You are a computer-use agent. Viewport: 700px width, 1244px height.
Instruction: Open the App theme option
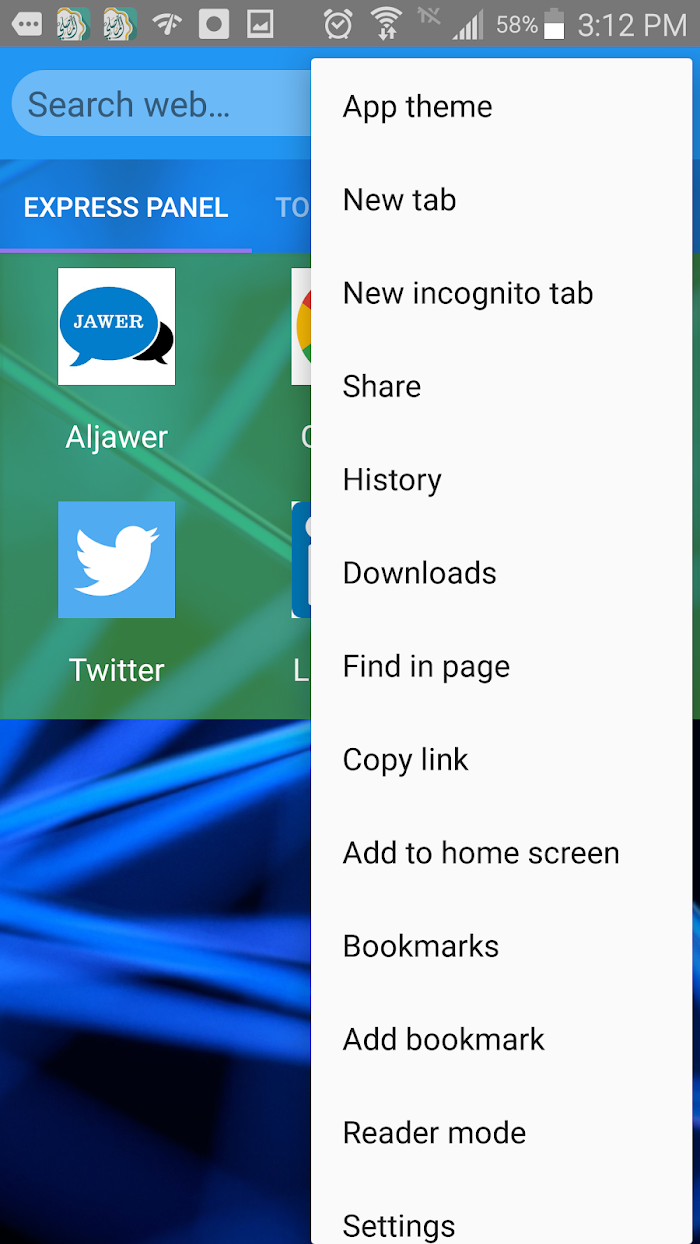click(x=418, y=107)
